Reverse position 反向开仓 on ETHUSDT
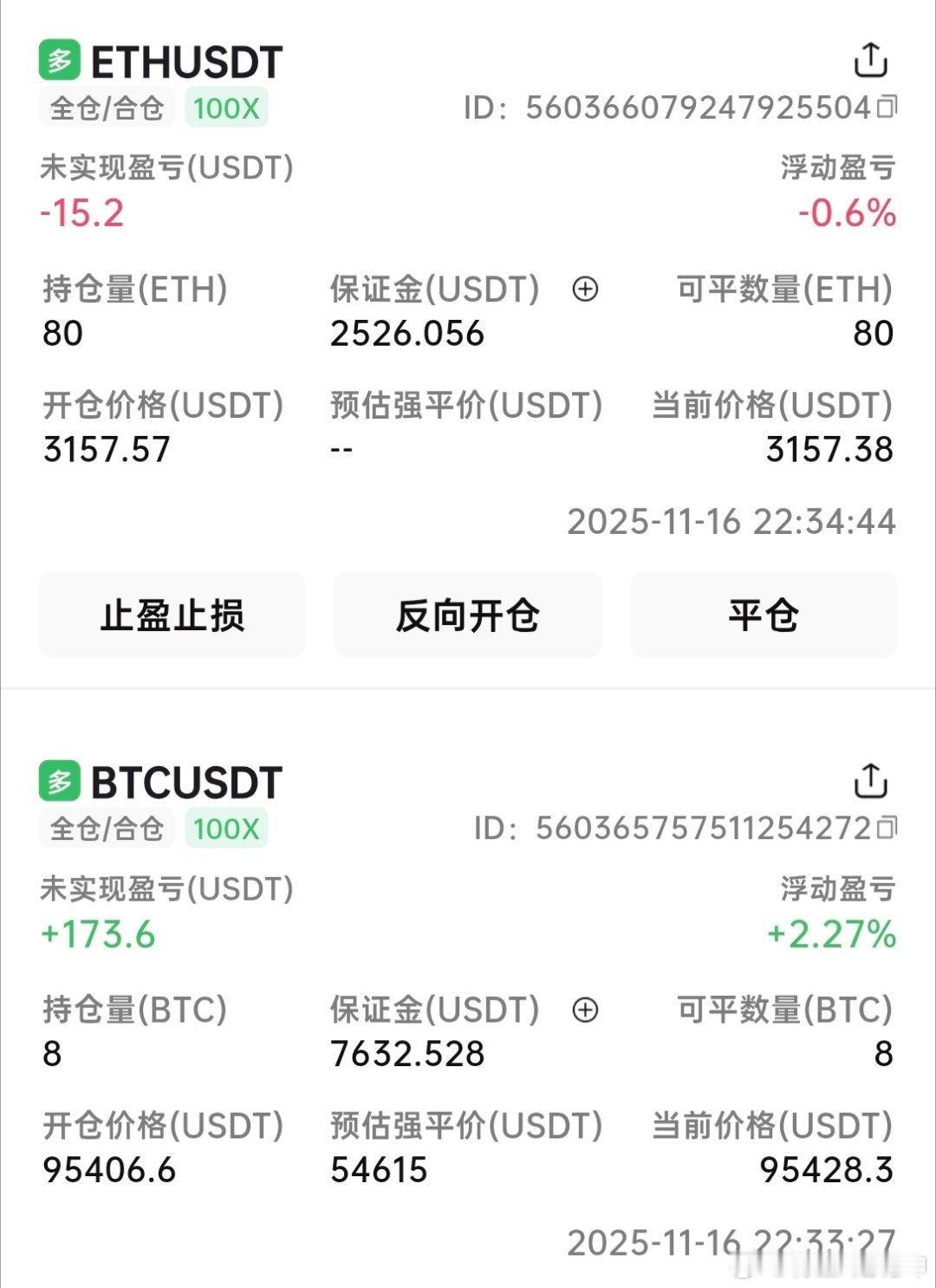 pos(467,615)
